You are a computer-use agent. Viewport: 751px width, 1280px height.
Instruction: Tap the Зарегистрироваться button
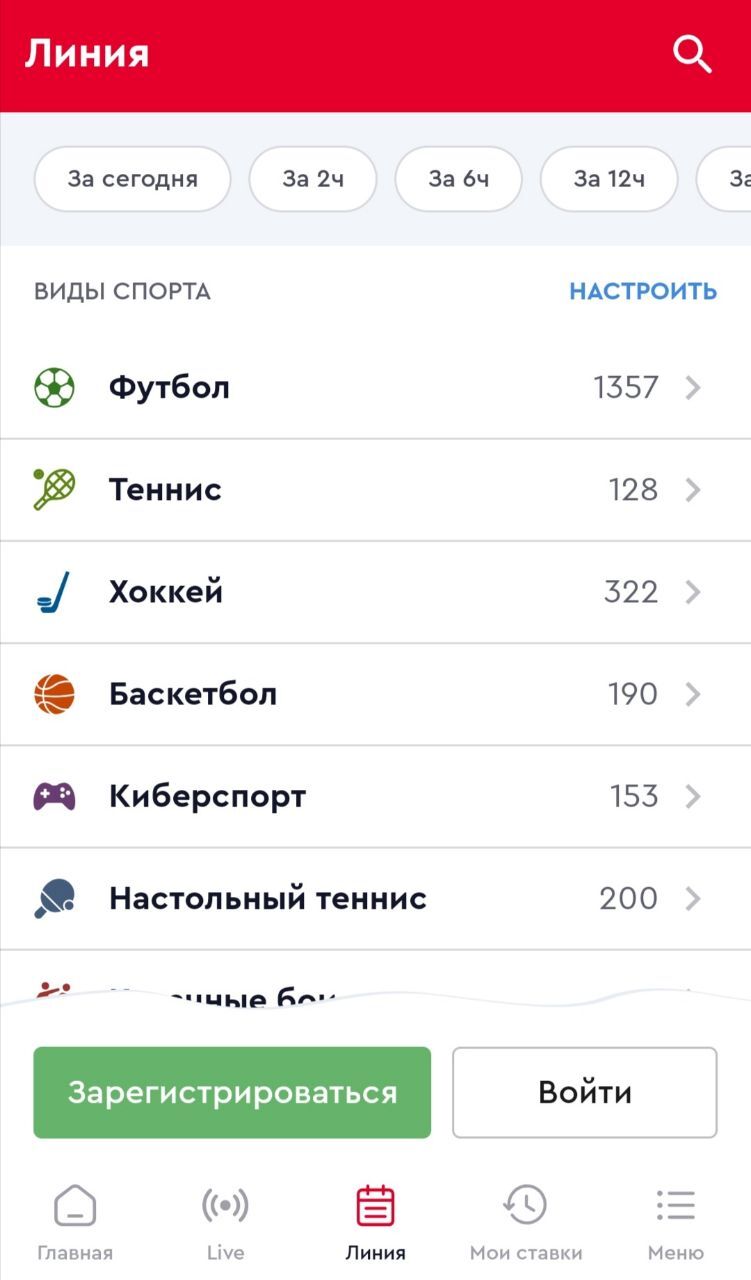pos(232,1092)
